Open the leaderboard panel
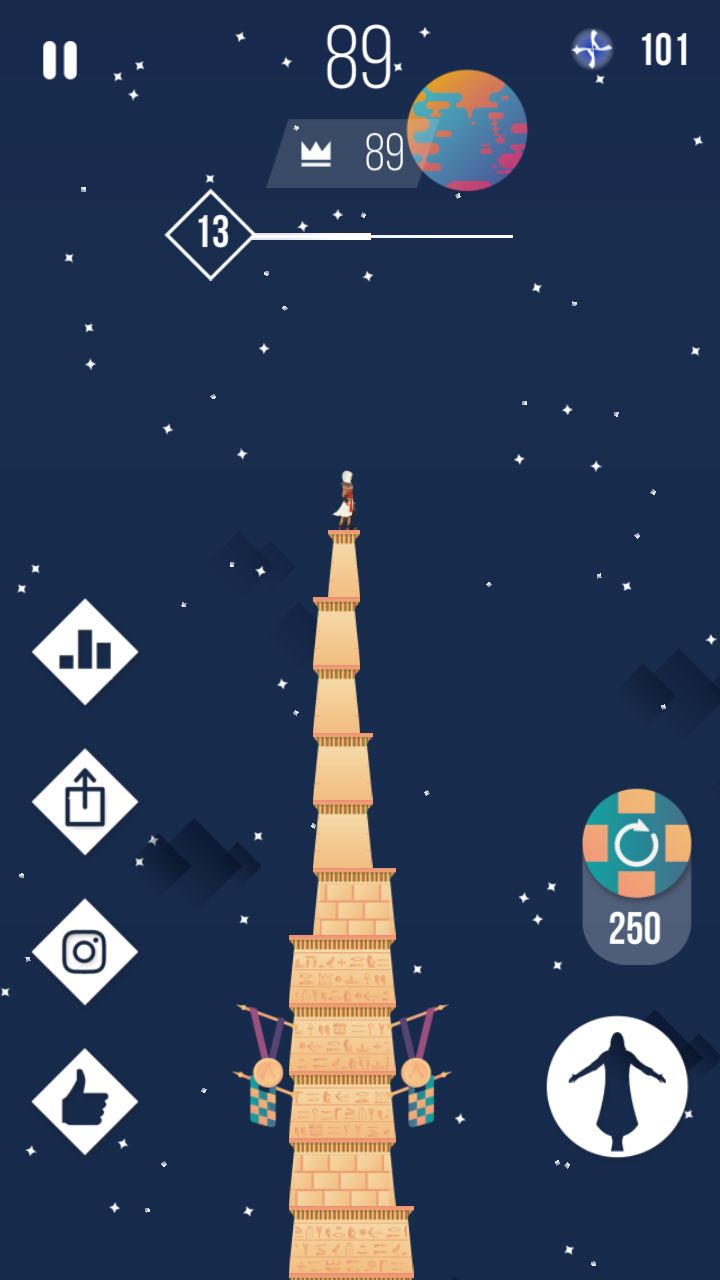720x1280 pixels. pos(84,652)
